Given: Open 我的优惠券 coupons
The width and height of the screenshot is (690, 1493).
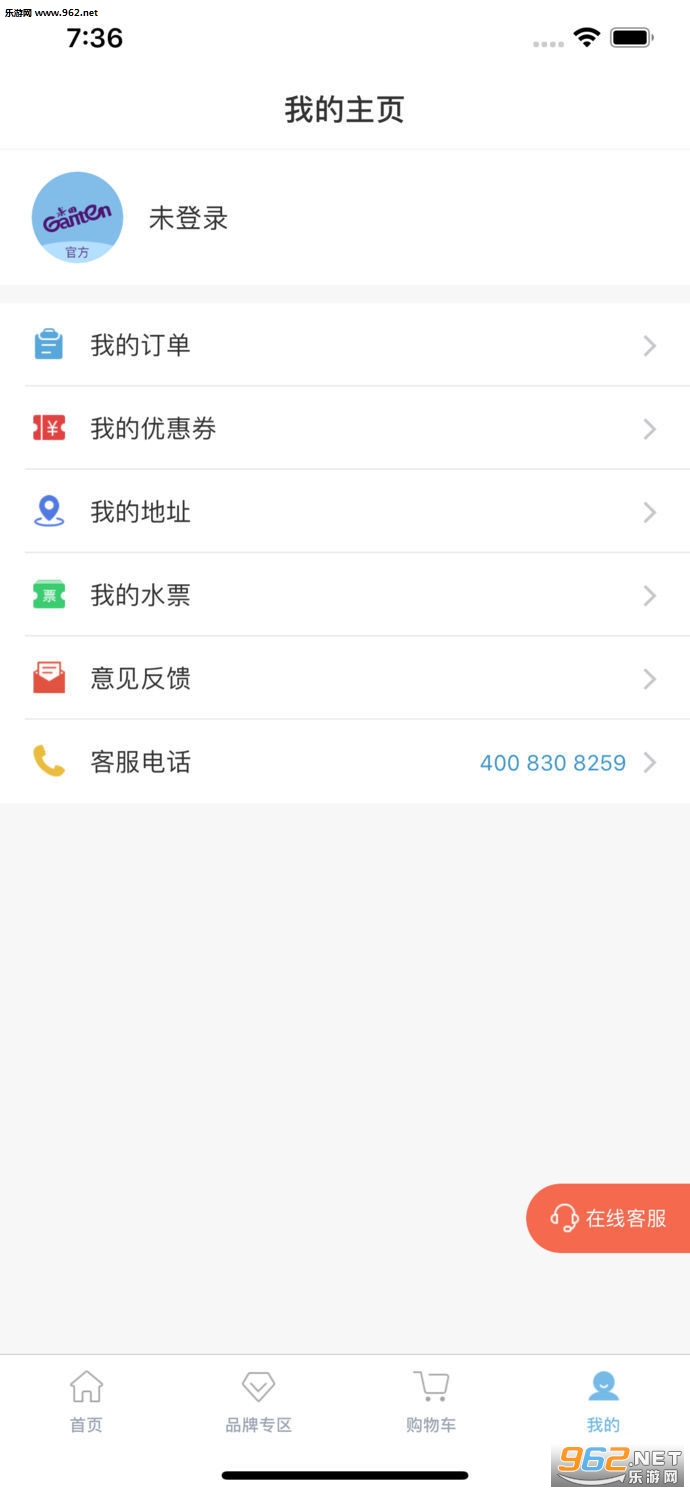Looking at the screenshot, I should [x=345, y=429].
